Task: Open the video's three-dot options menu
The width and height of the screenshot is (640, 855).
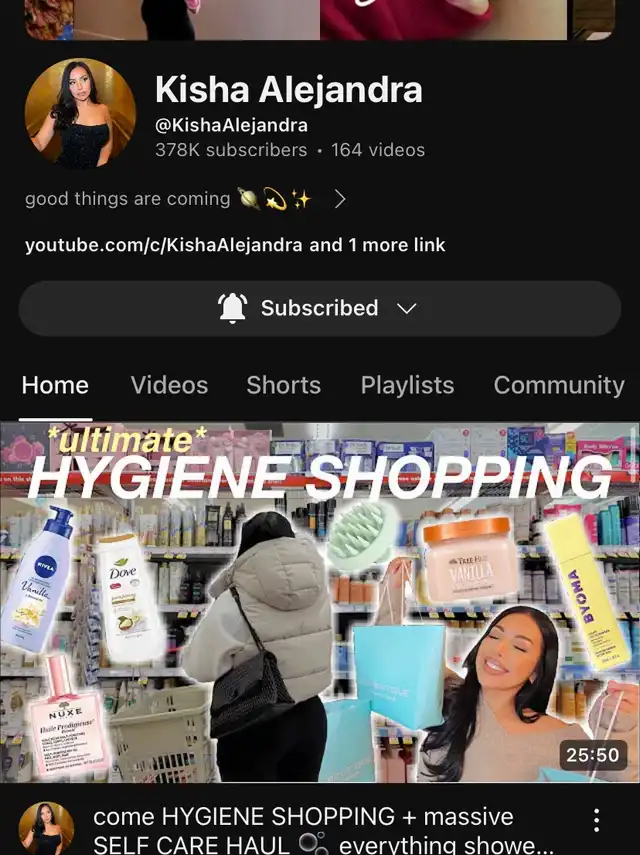Action: tap(597, 820)
